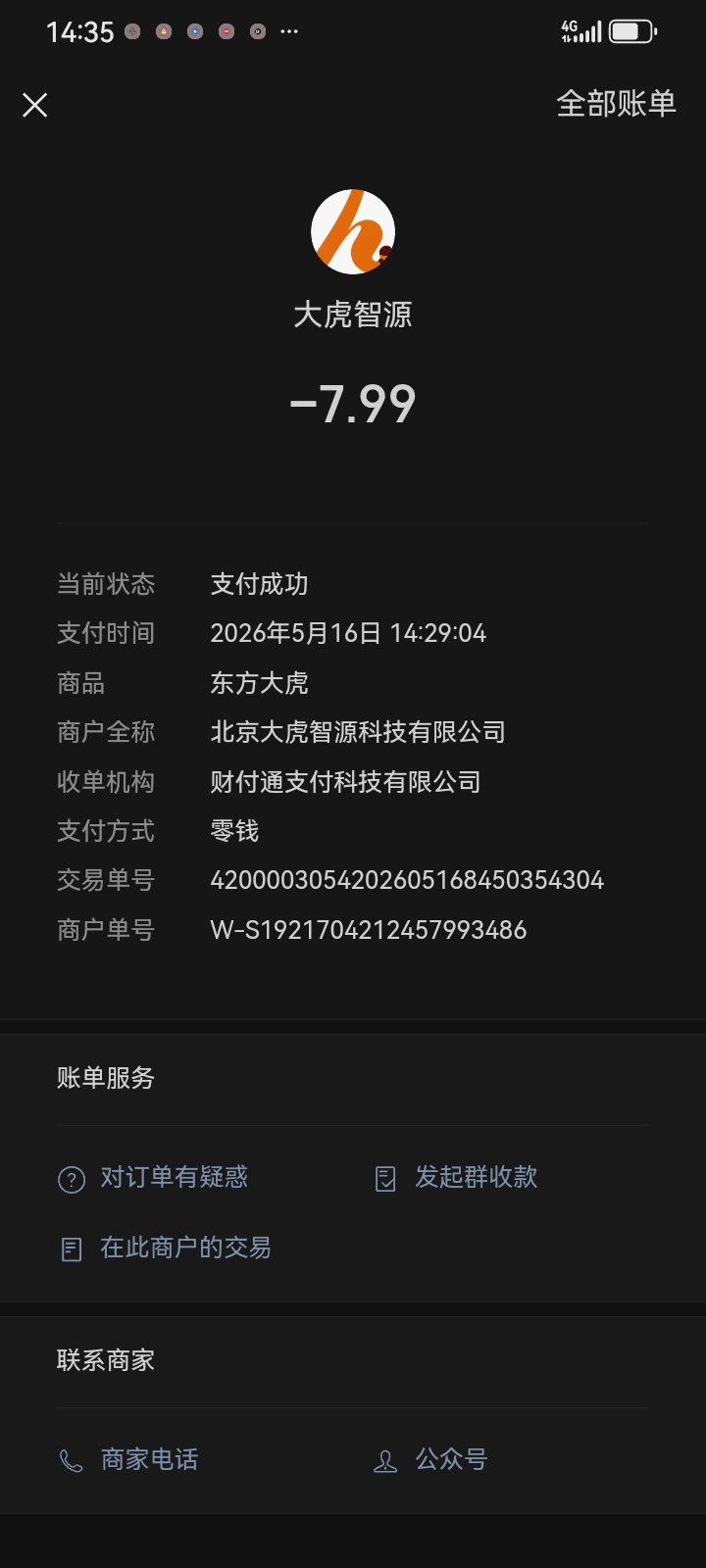Start a group collection via 发起群收款

[456, 1177]
